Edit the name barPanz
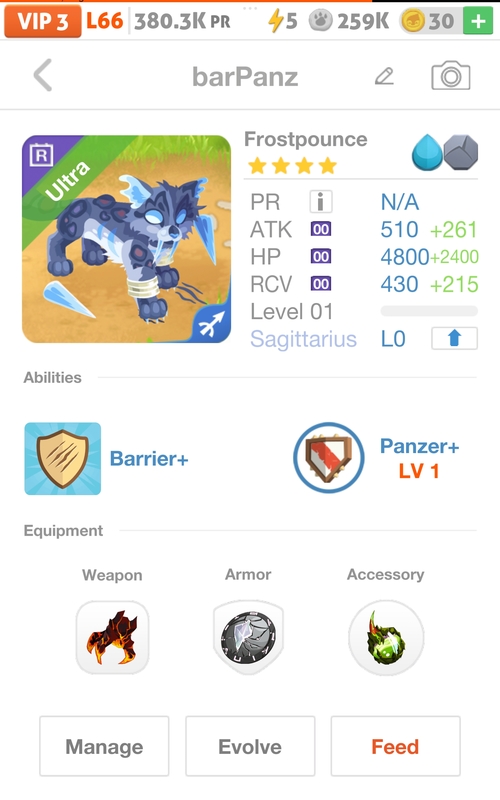 [384, 77]
